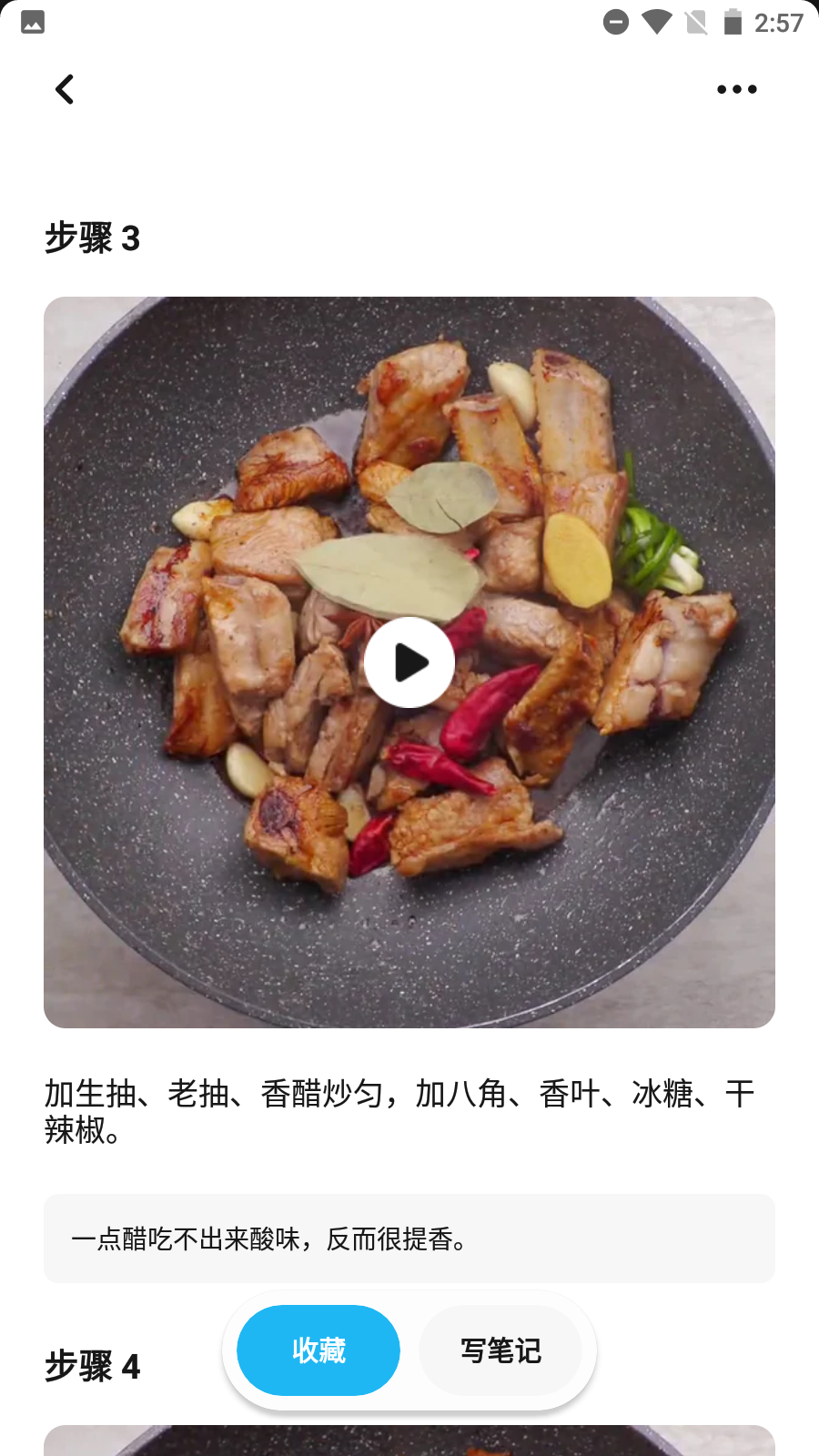The image size is (819, 1456).
Task: Tap the do-not-disturb status icon
Action: 616,21
